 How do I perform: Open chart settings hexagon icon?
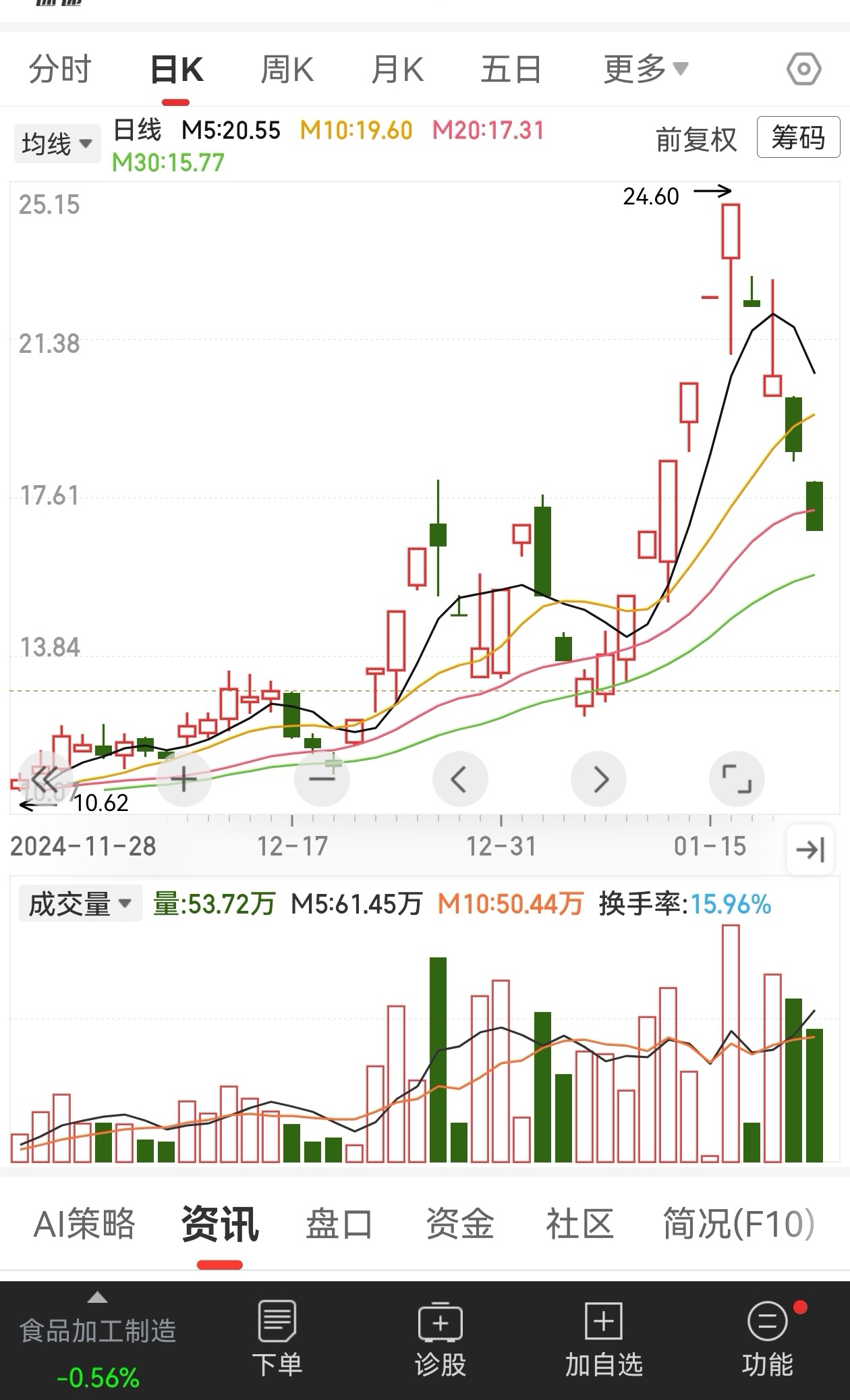point(803,69)
